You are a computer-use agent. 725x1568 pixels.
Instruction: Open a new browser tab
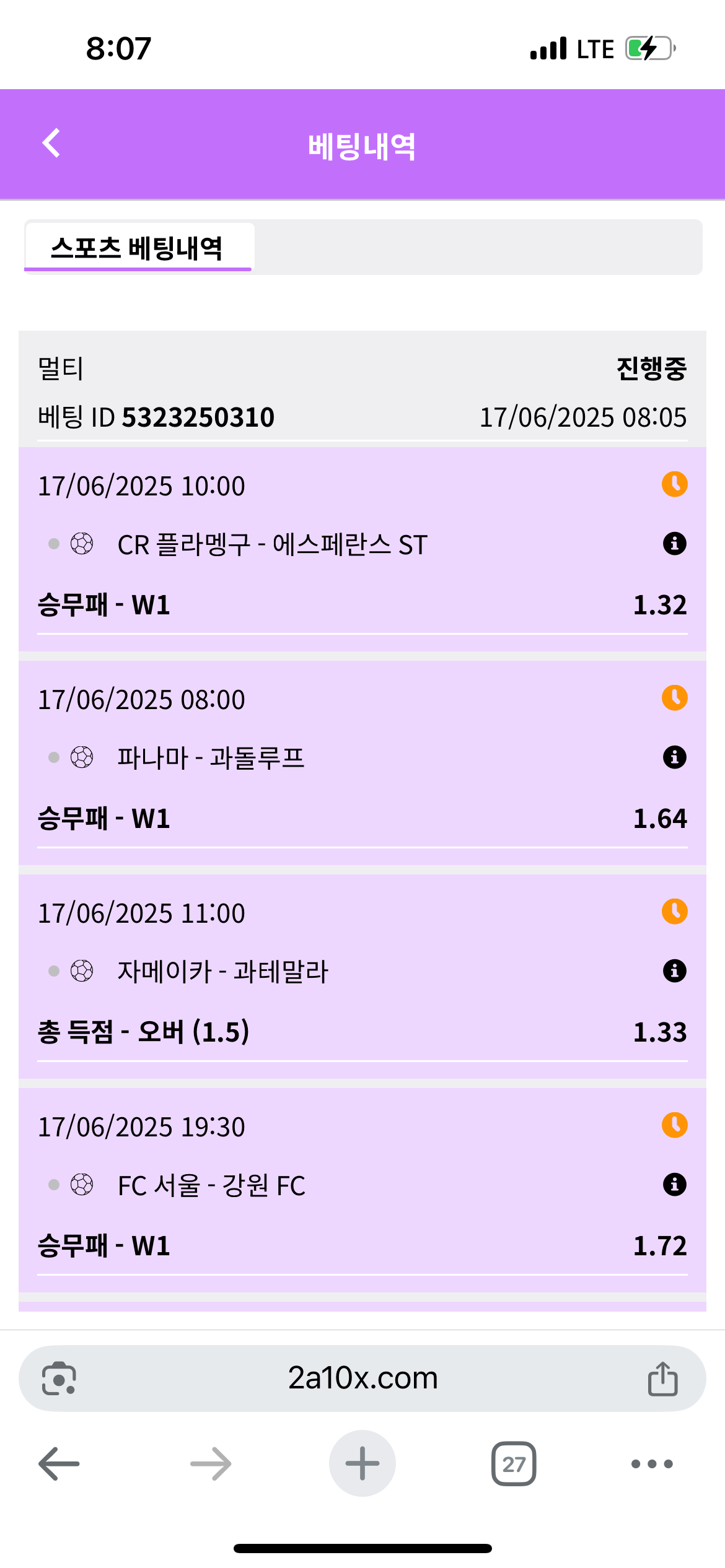(x=362, y=1464)
